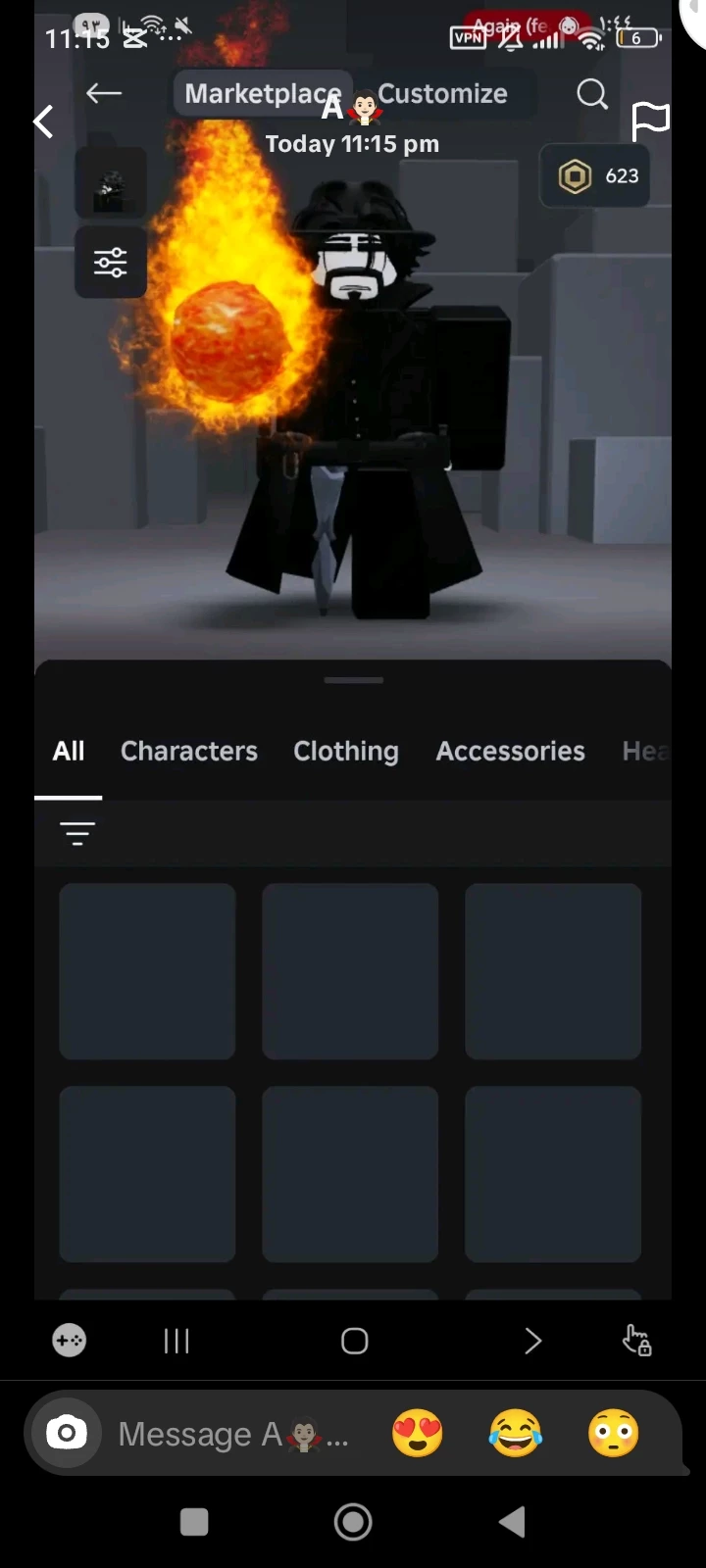React with the flushed face emoji
The image size is (706, 1568).
pyautogui.click(x=614, y=1435)
